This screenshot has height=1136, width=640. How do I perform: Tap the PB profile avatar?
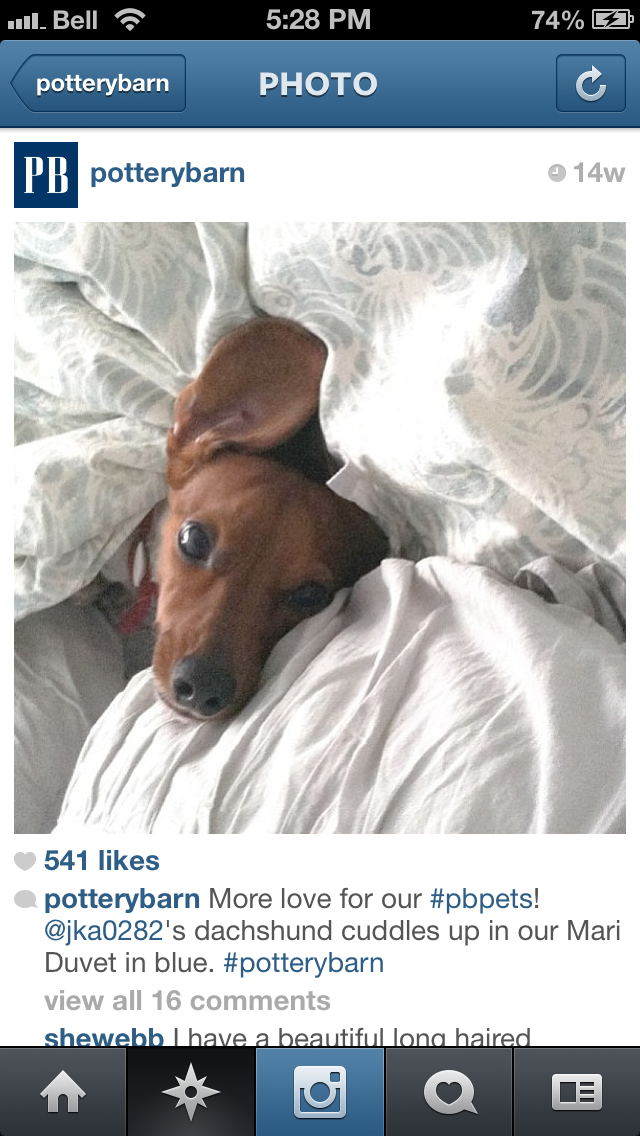(46, 175)
